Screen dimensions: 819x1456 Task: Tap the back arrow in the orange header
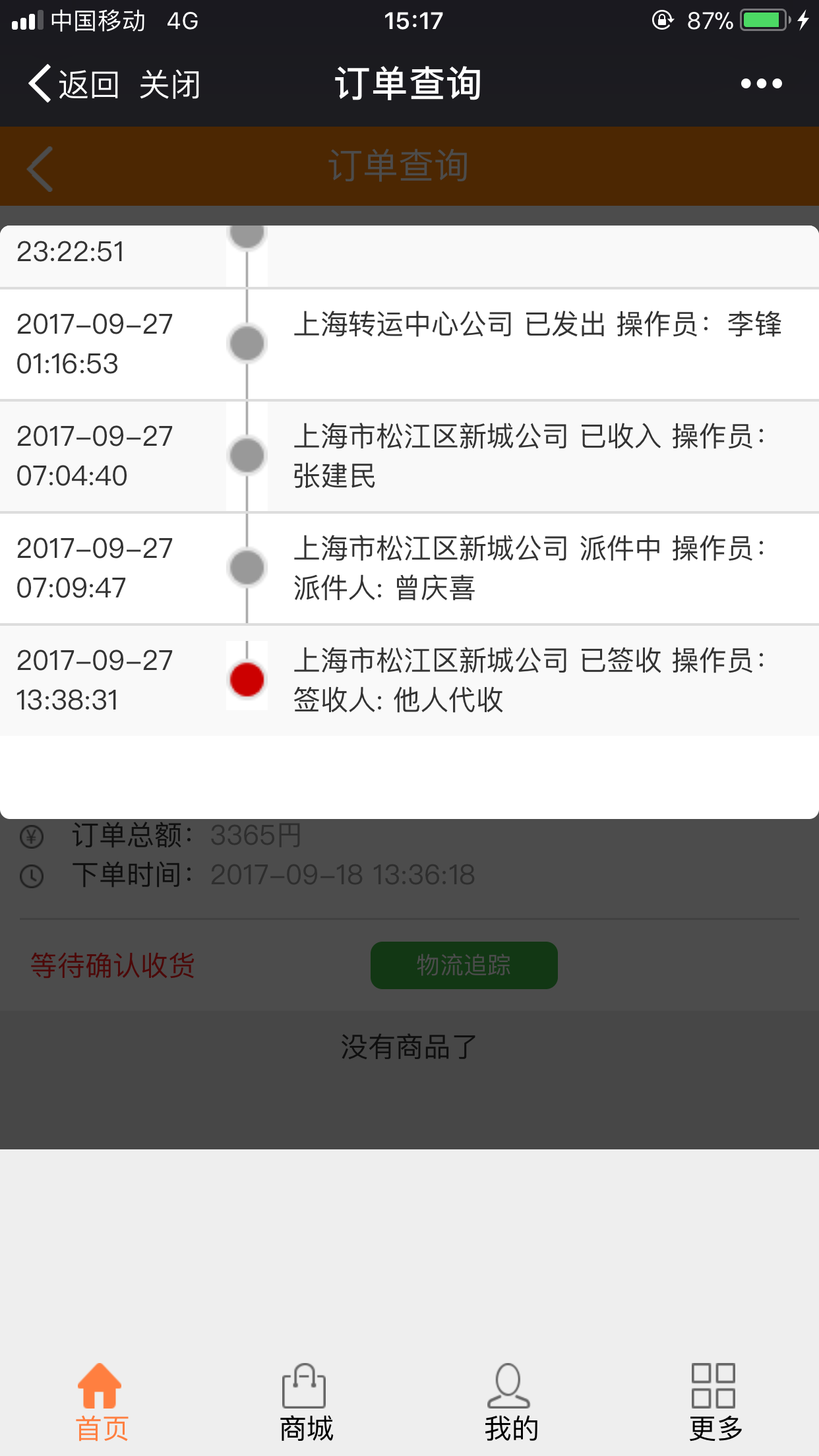[40, 169]
